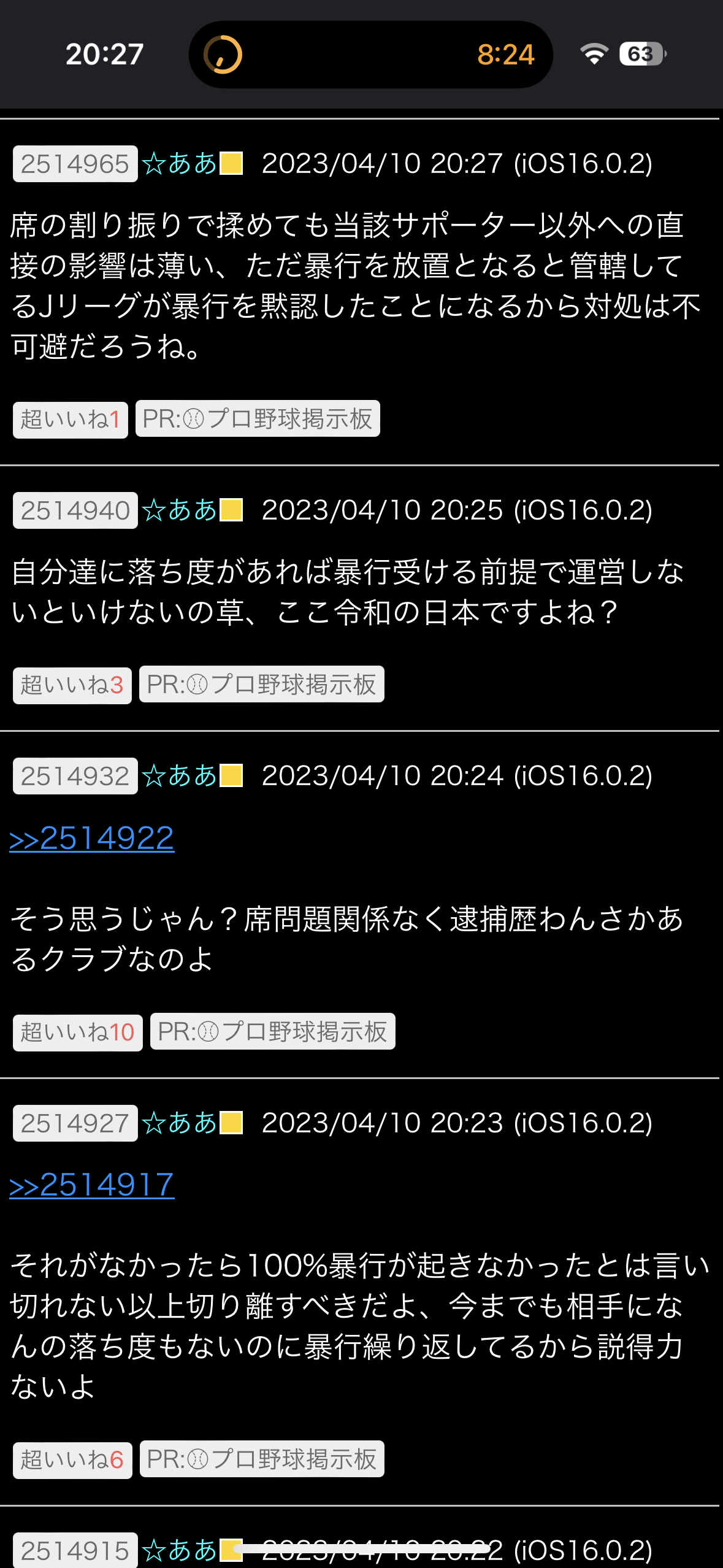Screen dimensions: 723x1568
Task: Select post number 2514932 badge
Action: coord(75,776)
